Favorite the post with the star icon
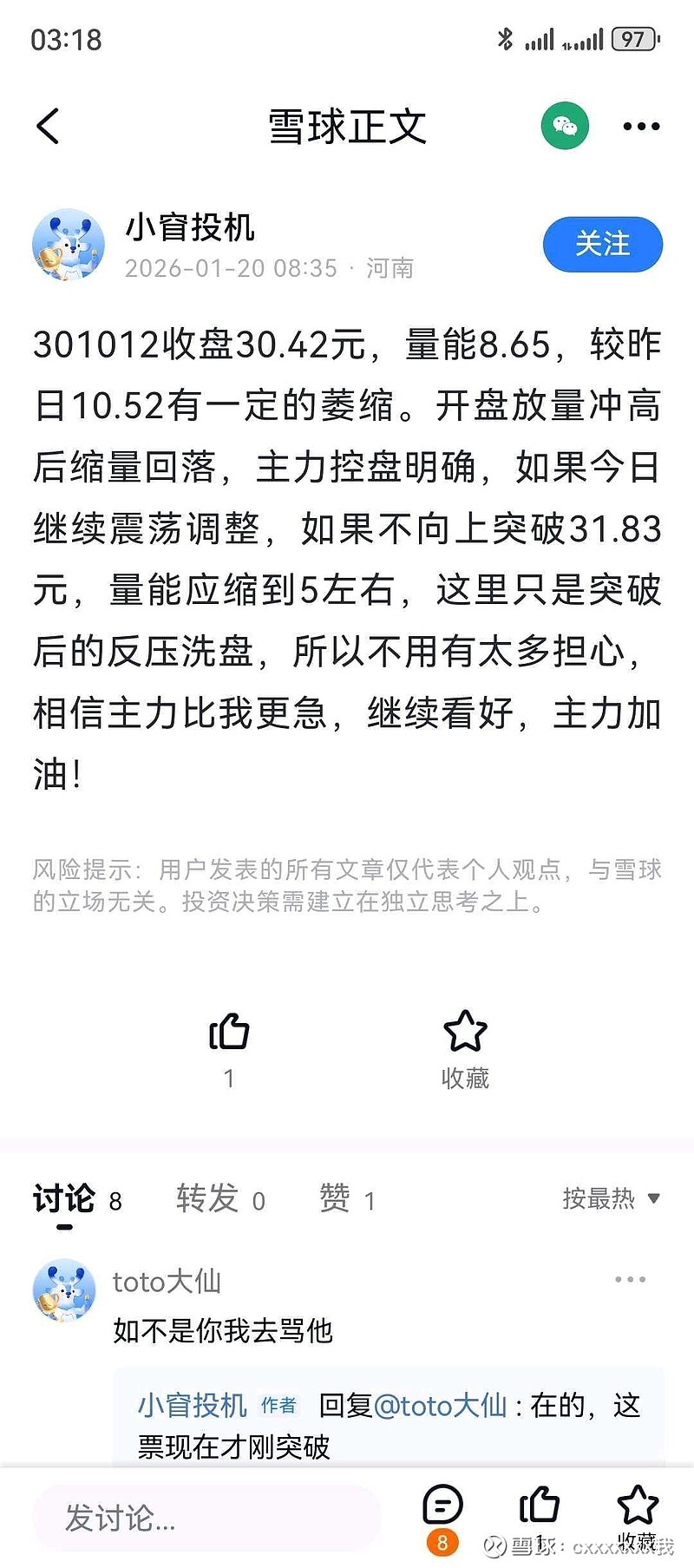The height and width of the screenshot is (1568, 694). (x=465, y=1033)
